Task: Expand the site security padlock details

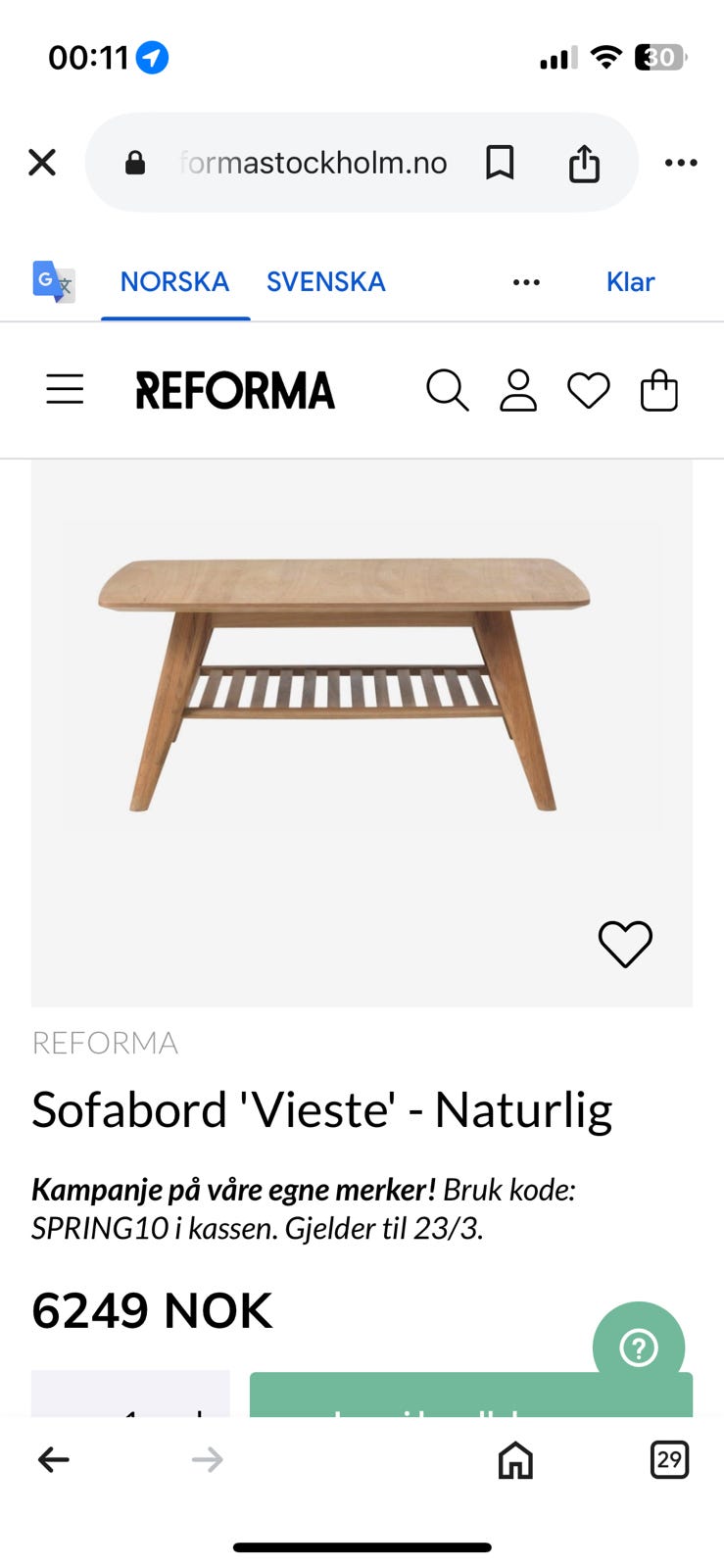Action: point(134,163)
